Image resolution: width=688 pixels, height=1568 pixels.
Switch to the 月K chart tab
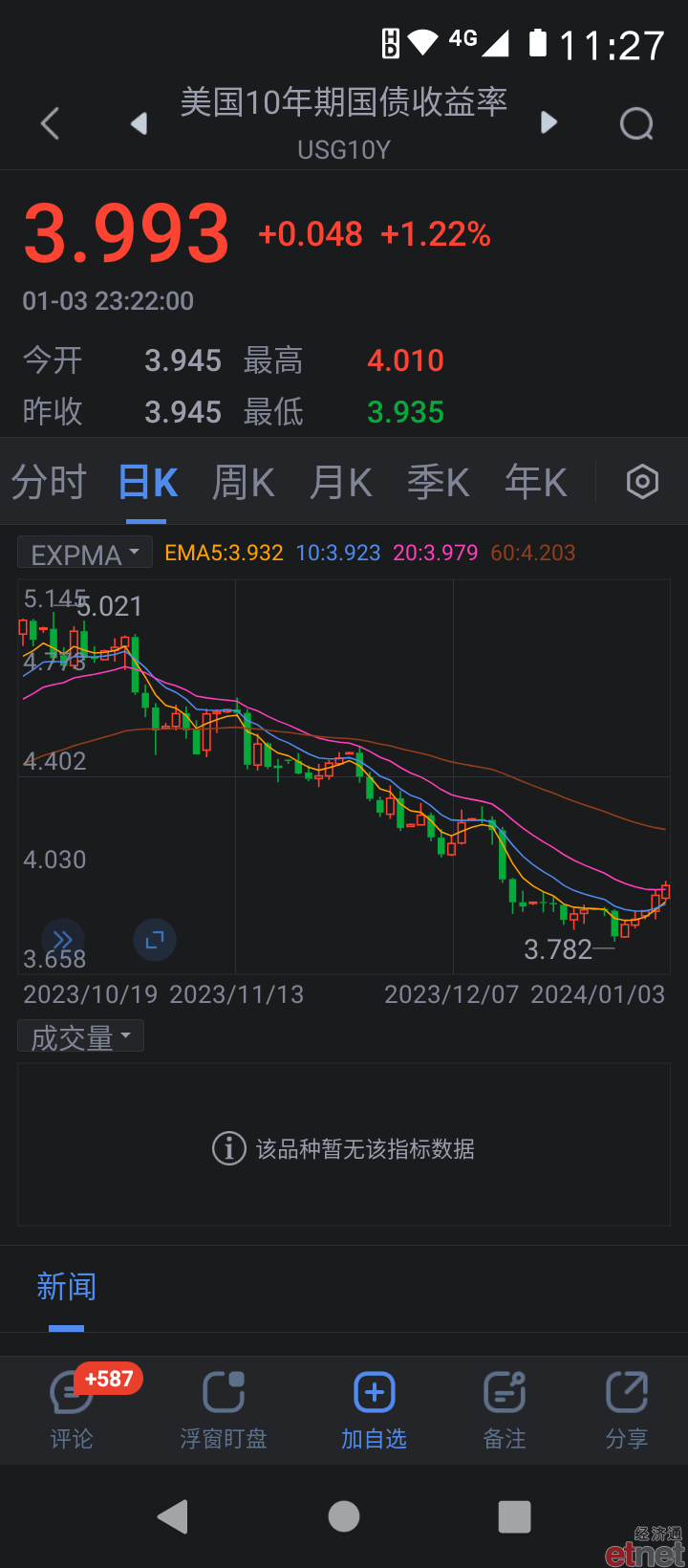click(341, 482)
